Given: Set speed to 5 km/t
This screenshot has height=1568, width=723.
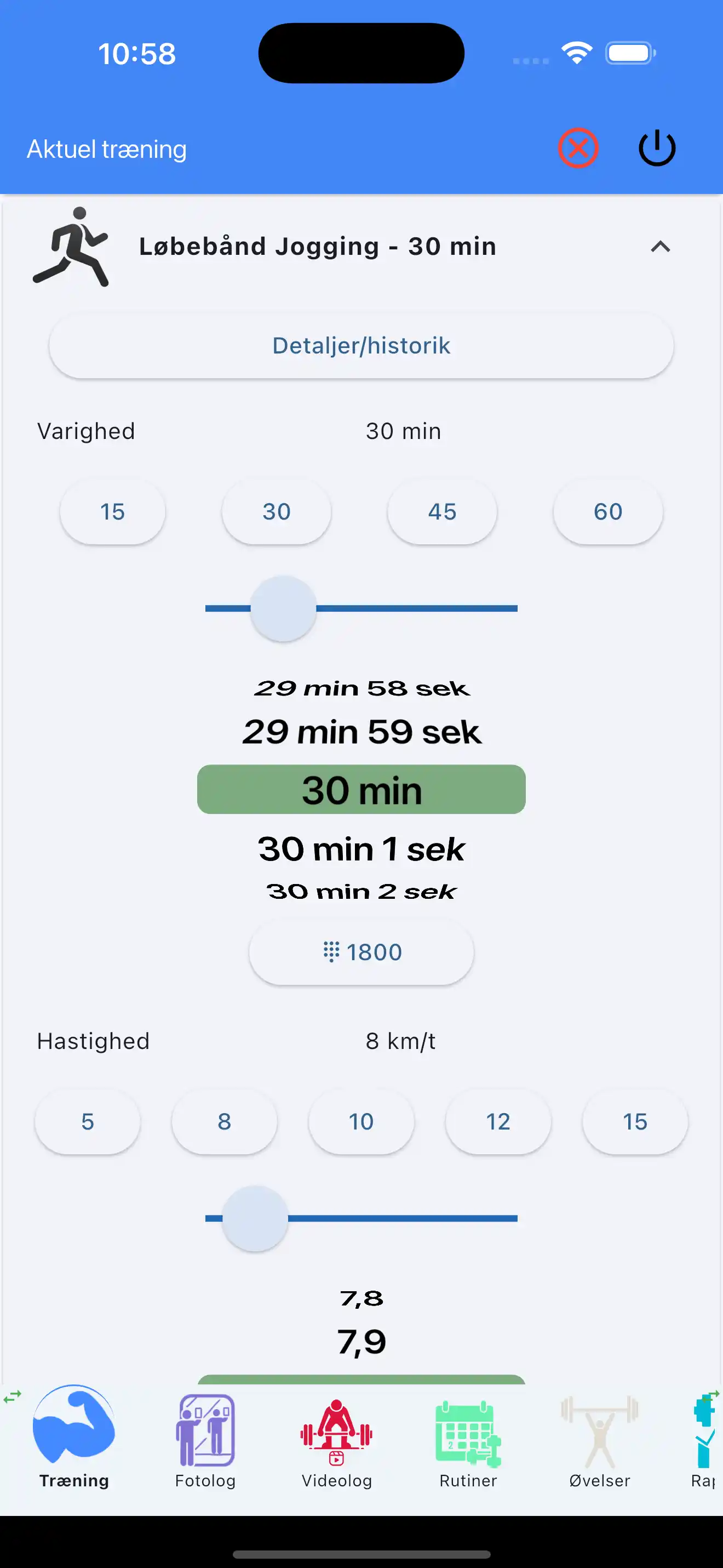Looking at the screenshot, I should coord(88,1121).
